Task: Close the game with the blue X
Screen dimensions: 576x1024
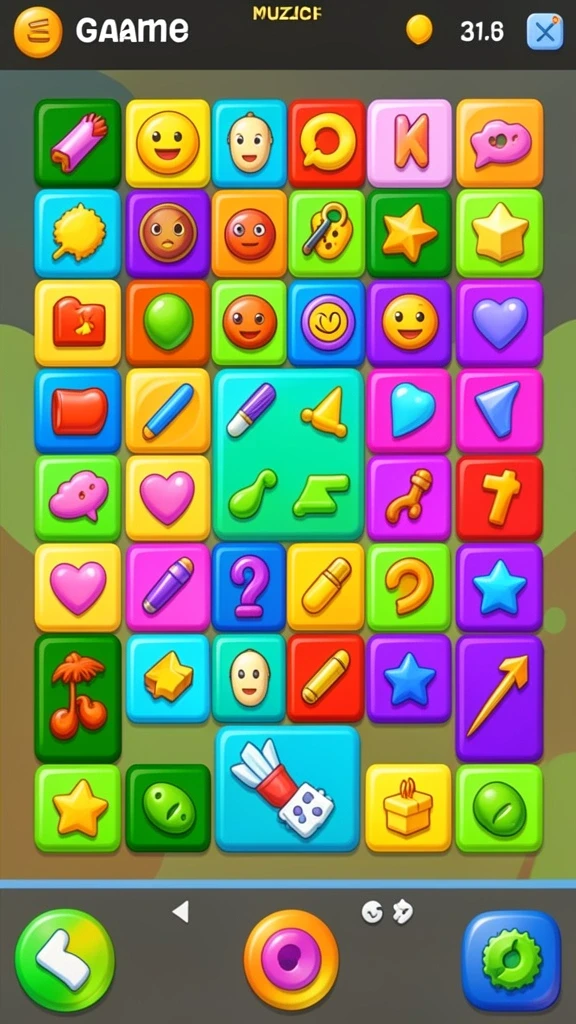Action: coord(545,31)
